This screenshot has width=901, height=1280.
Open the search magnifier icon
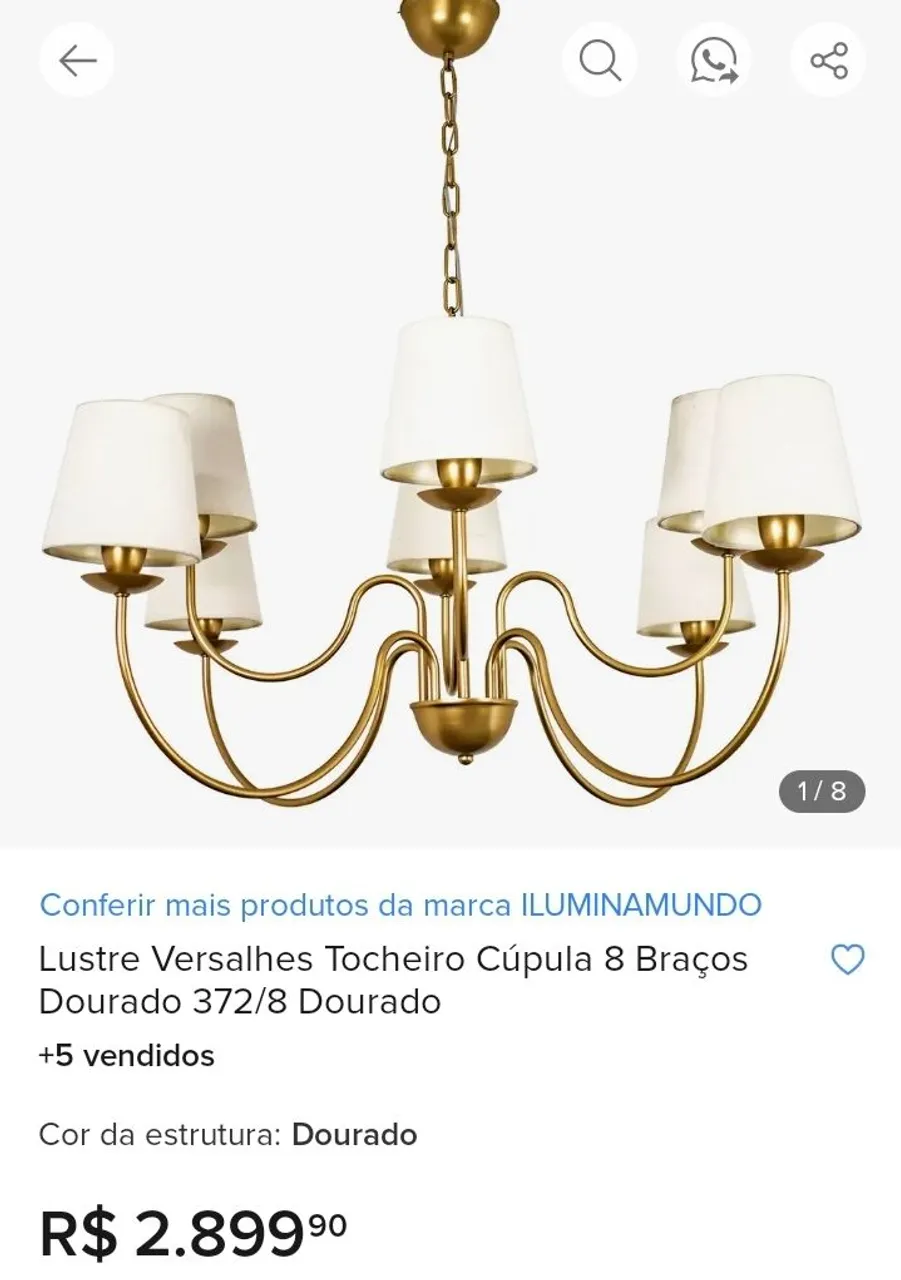pos(599,61)
